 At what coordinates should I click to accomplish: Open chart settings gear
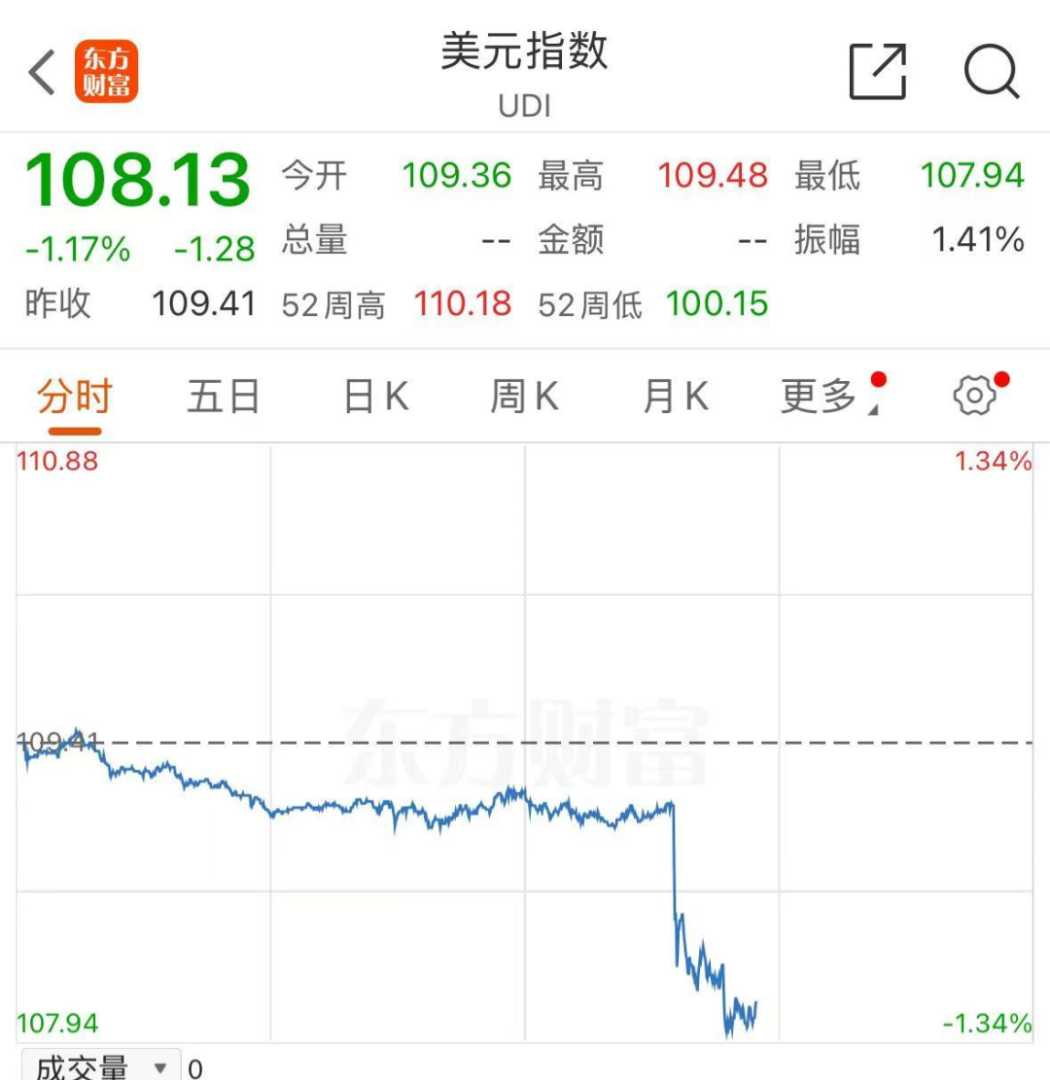973,396
